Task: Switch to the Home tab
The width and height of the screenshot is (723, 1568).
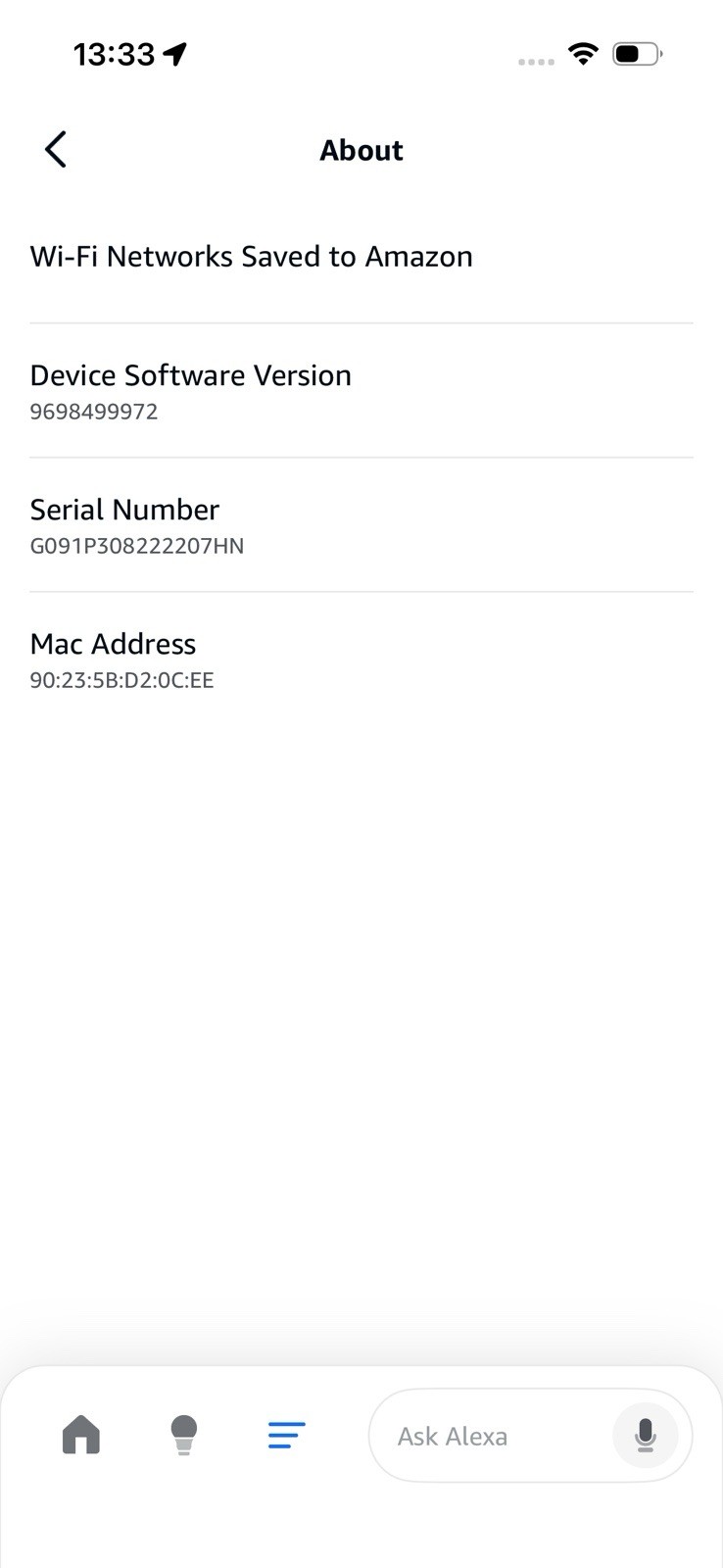Action: [x=81, y=1436]
